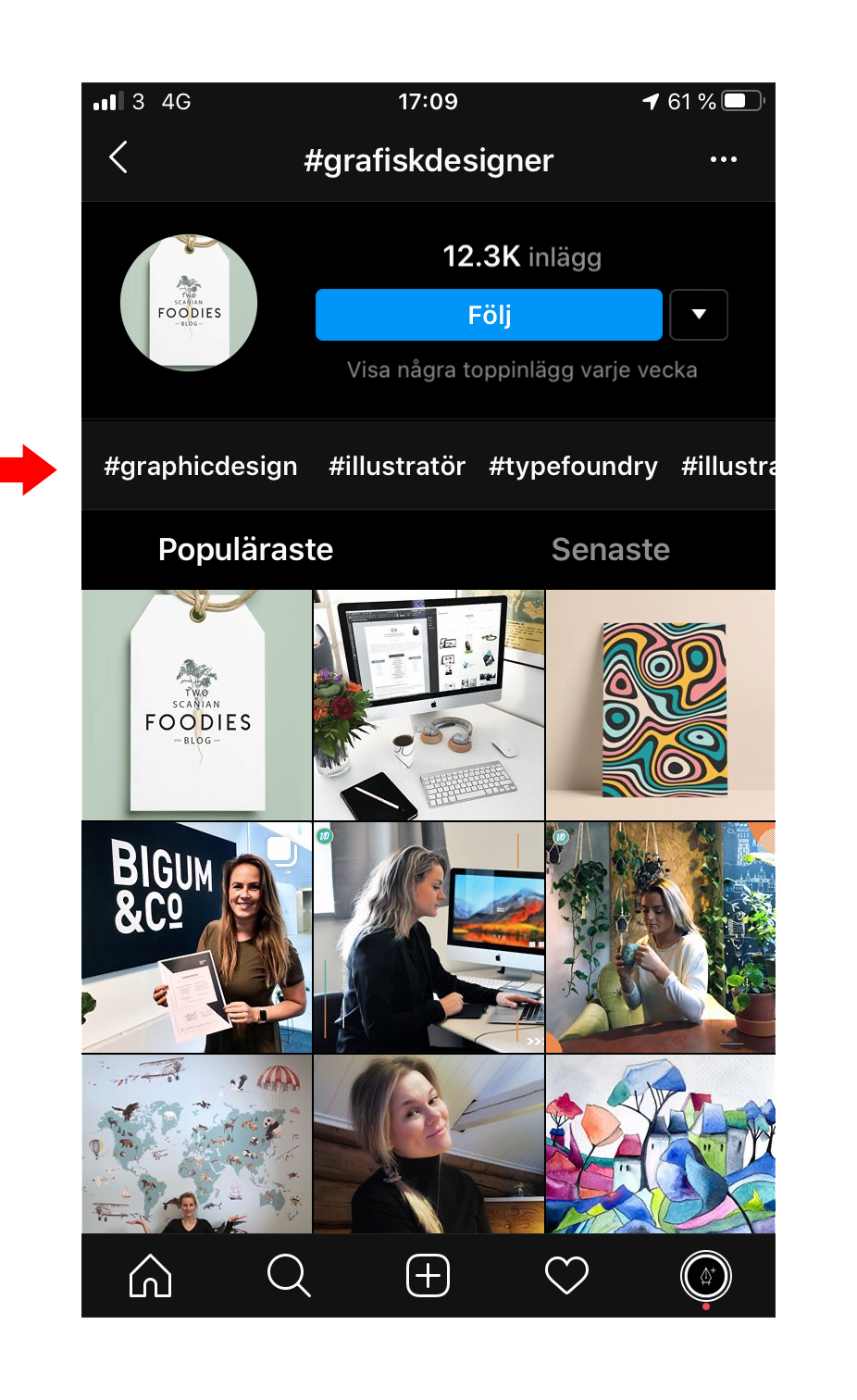Open the Search tab in bottom bar
This screenshot has width=857, height=1400.
click(289, 1276)
